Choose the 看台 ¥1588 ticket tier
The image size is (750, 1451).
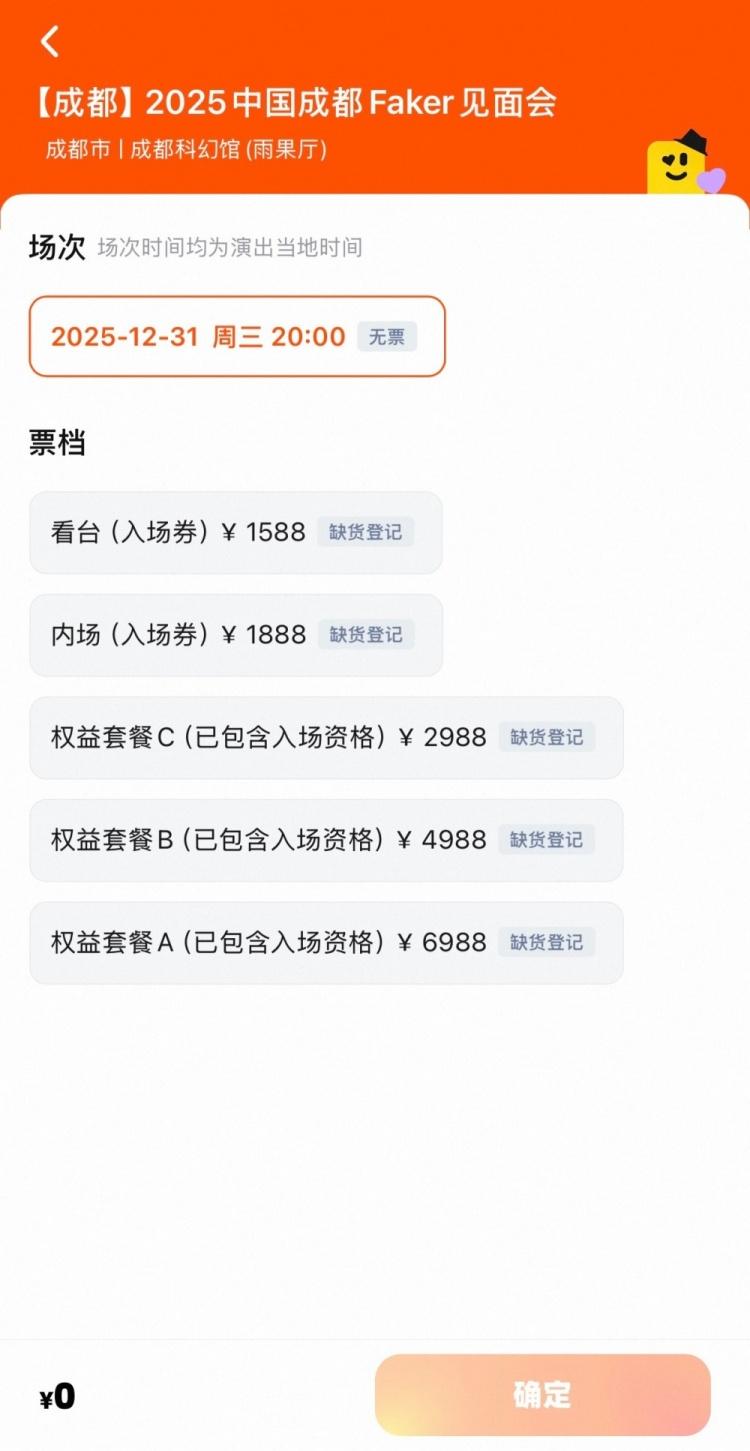[236, 532]
